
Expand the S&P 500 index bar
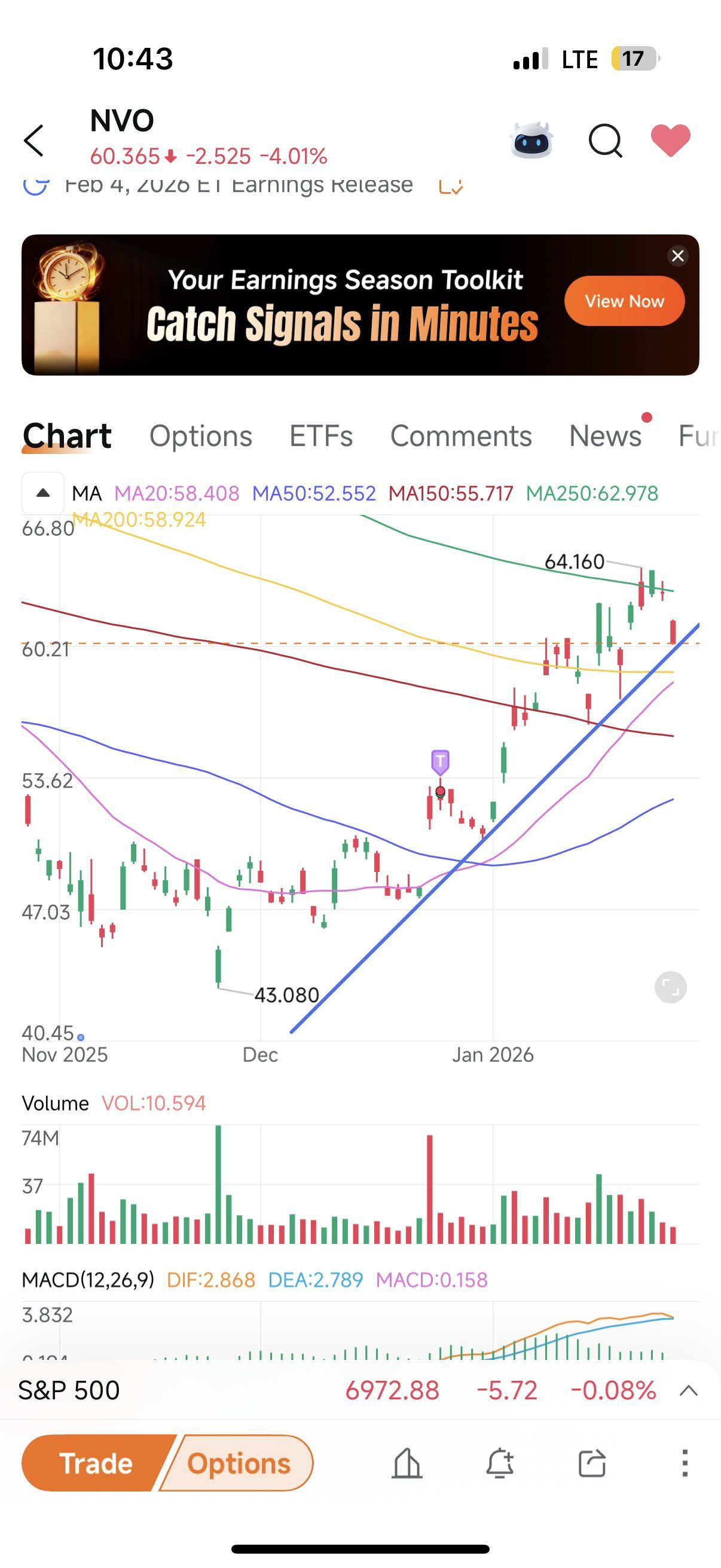point(688,1390)
